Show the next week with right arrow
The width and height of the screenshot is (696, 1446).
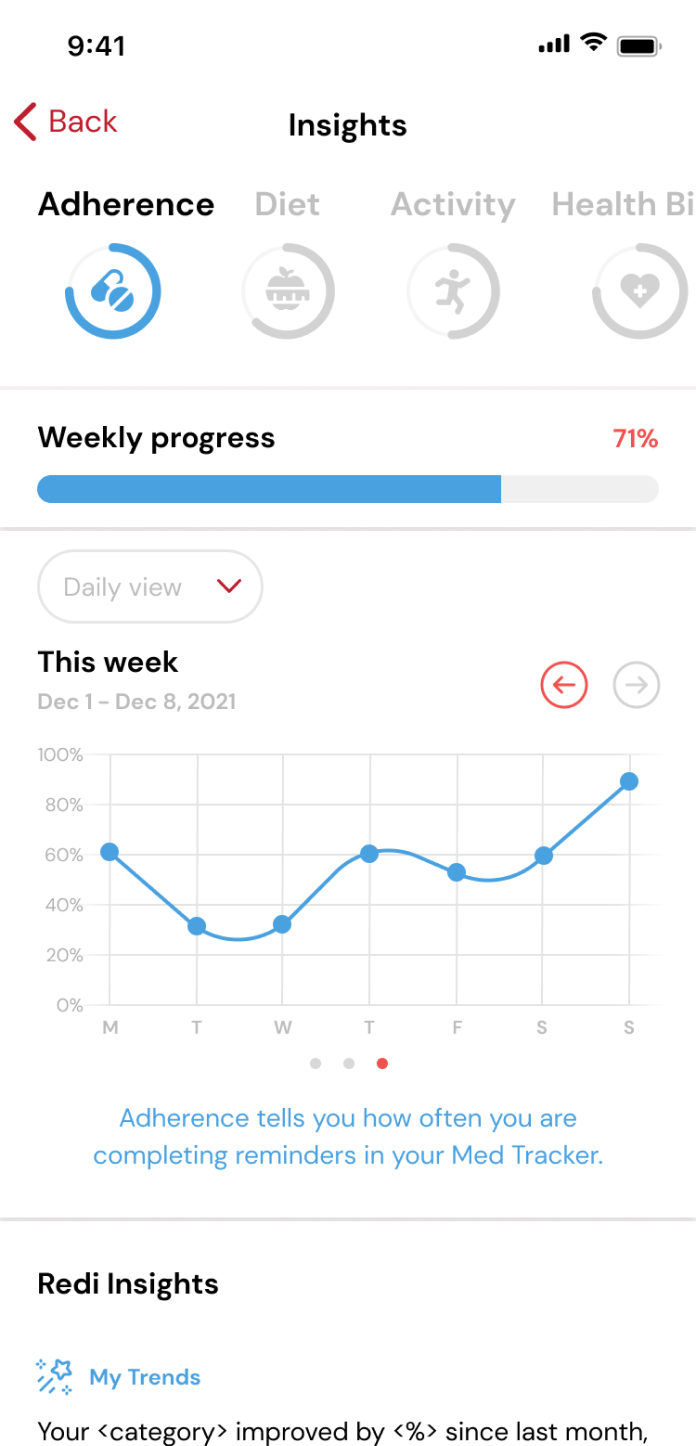[x=637, y=686]
